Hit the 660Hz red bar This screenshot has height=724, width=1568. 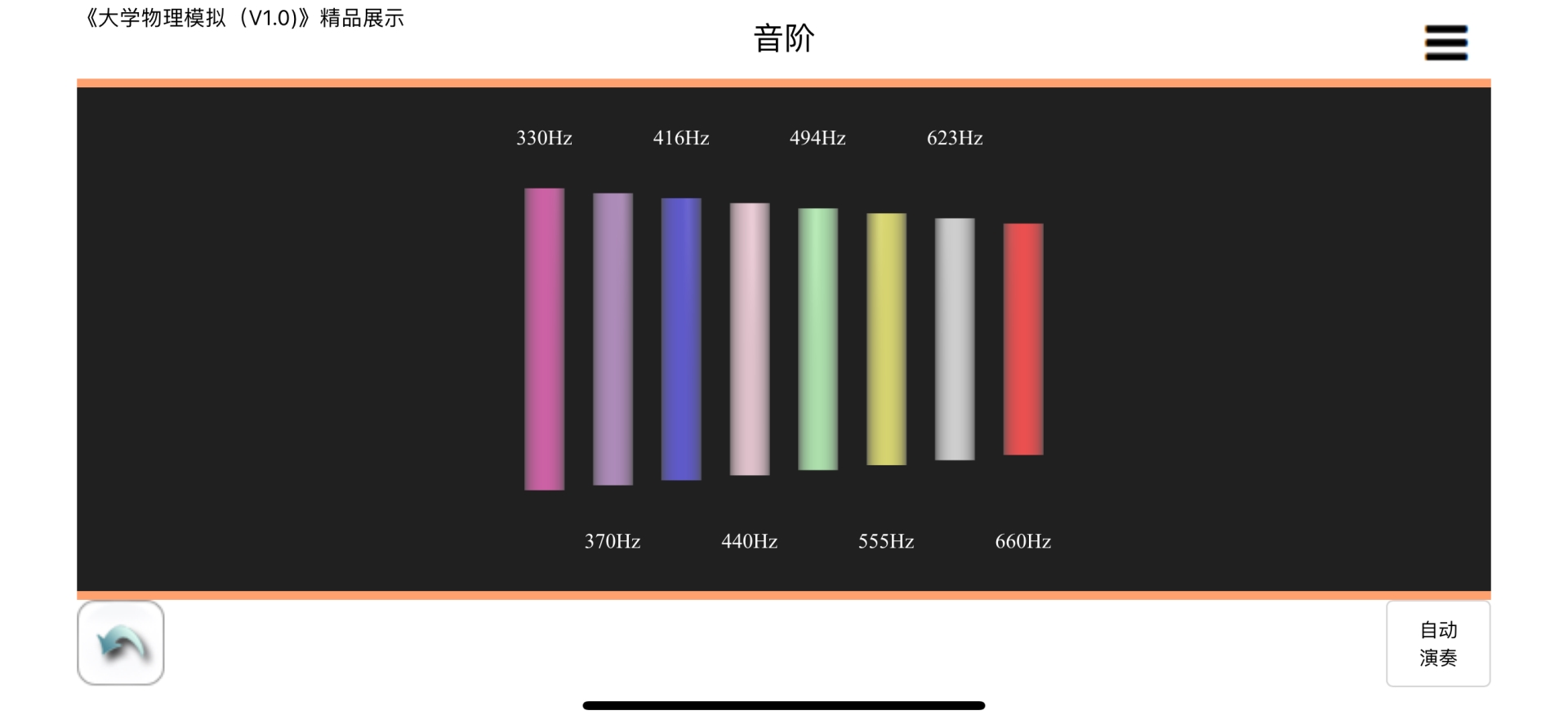click(x=1023, y=339)
